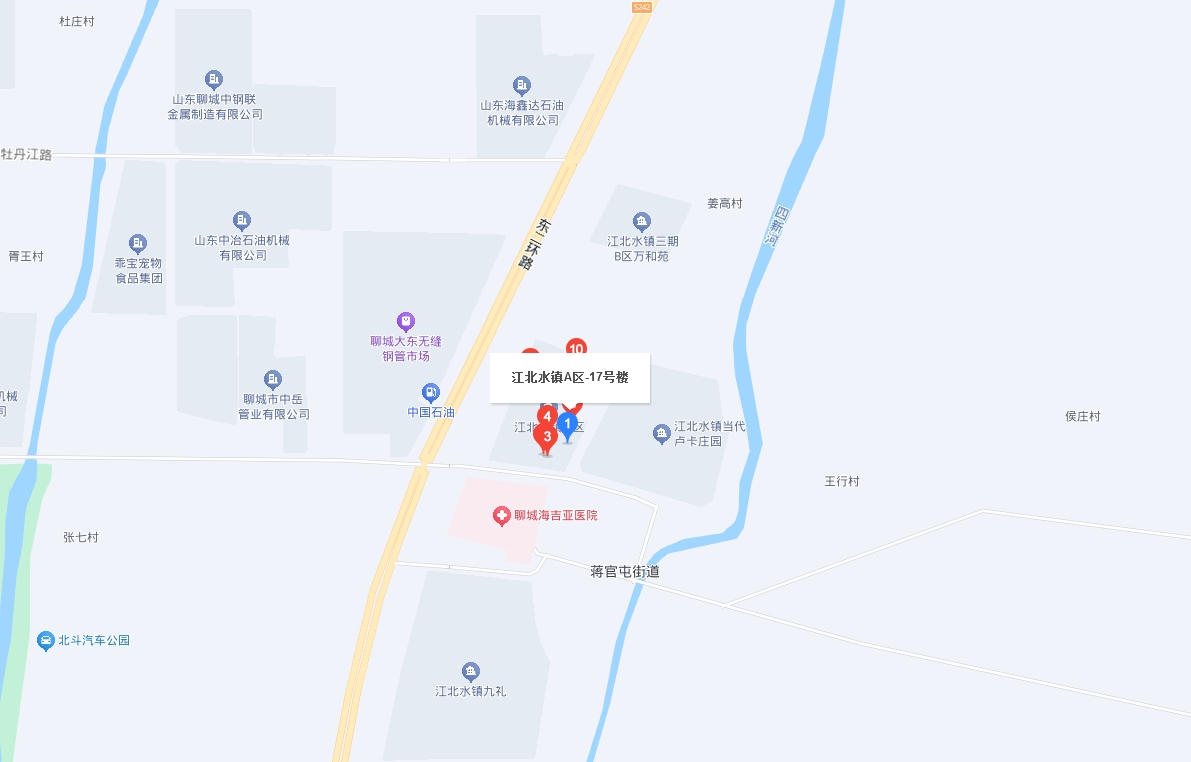Screen dimensions: 1191x762
Task: Open the 乖宝宠物食品集团 company marker
Action: click(138, 243)
